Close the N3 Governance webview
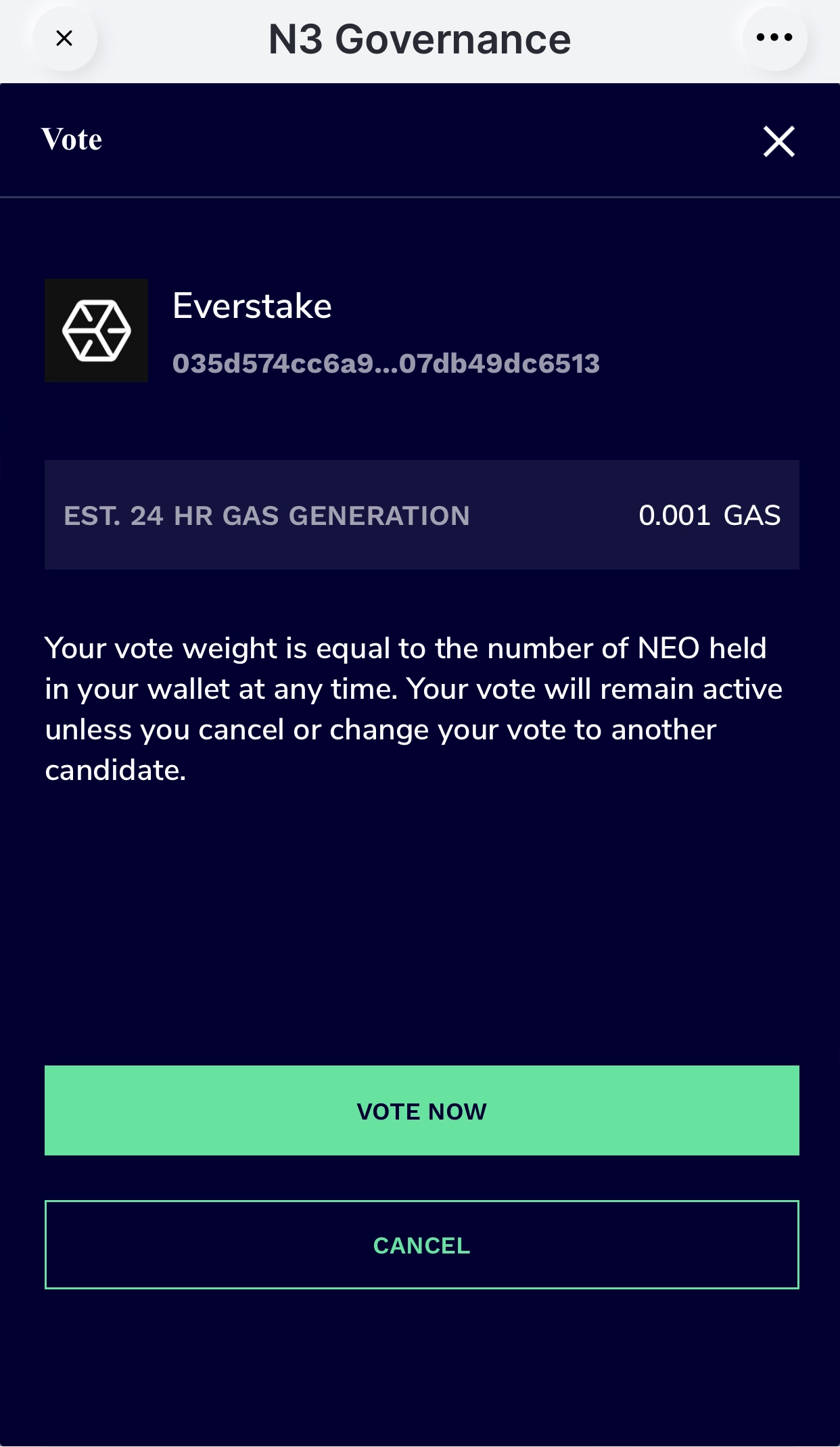This screenshot has height=1447, width=840. pyautogui.click(x=64, y=39)
